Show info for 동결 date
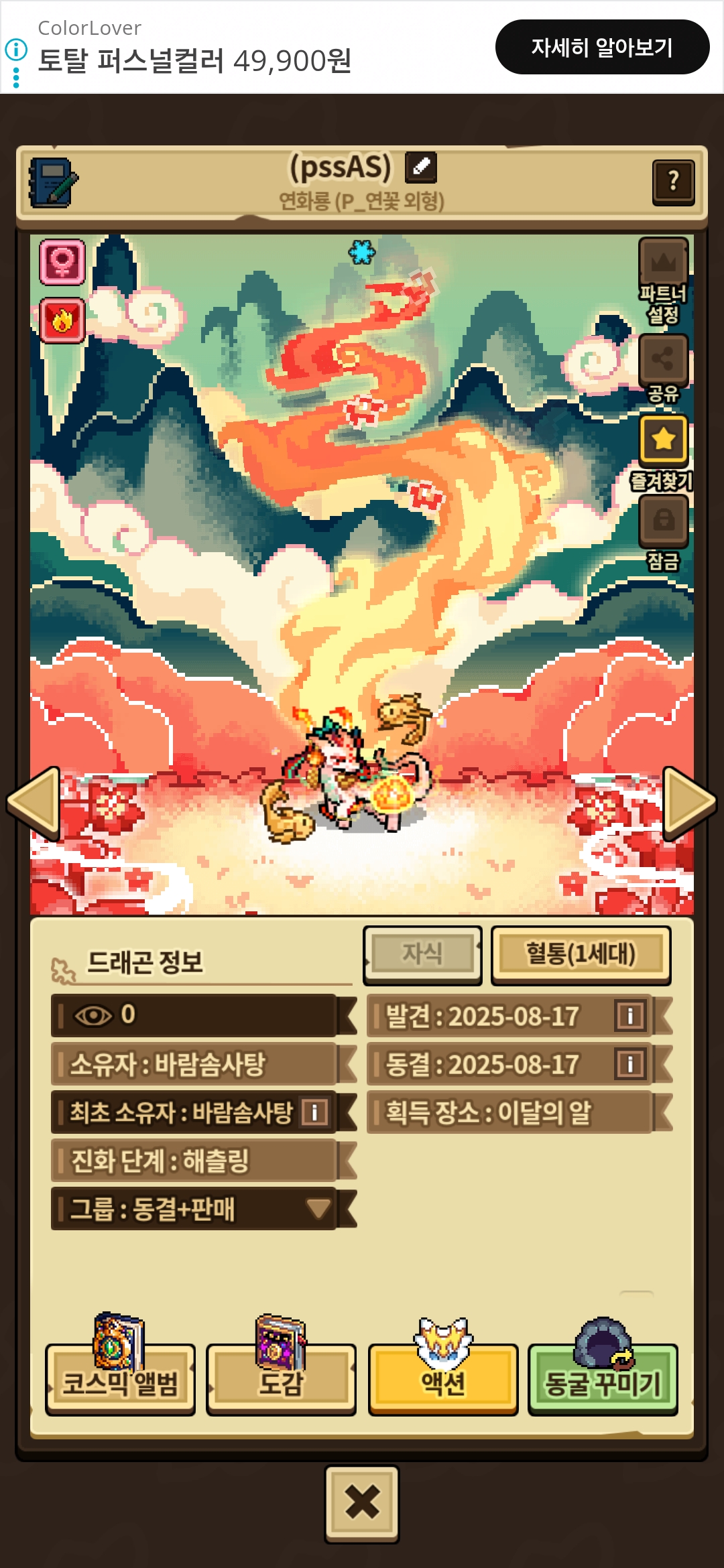The width and height of the screenshot is (724, 1568). coord(629,1064)
